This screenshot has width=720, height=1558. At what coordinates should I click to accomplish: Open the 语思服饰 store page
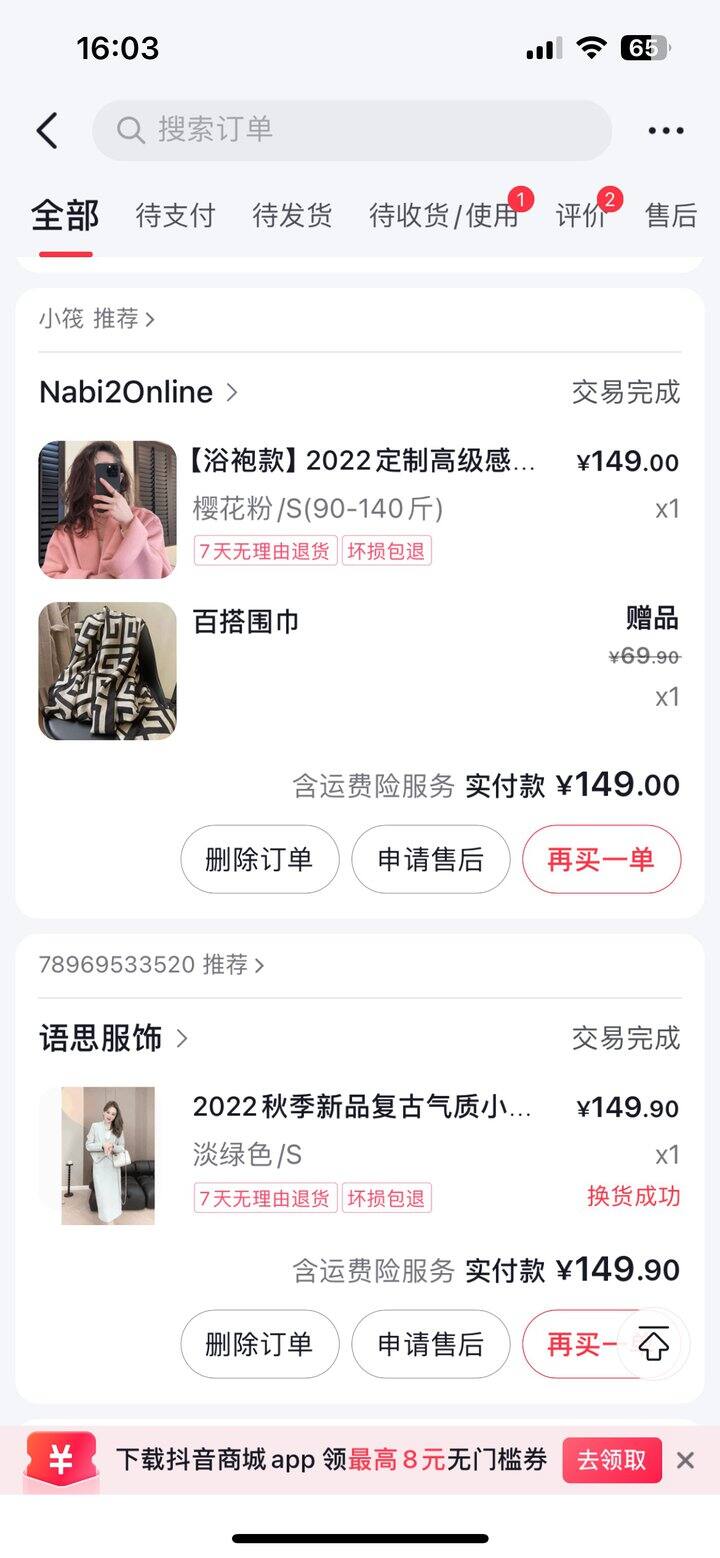(x=113, y=1038)
